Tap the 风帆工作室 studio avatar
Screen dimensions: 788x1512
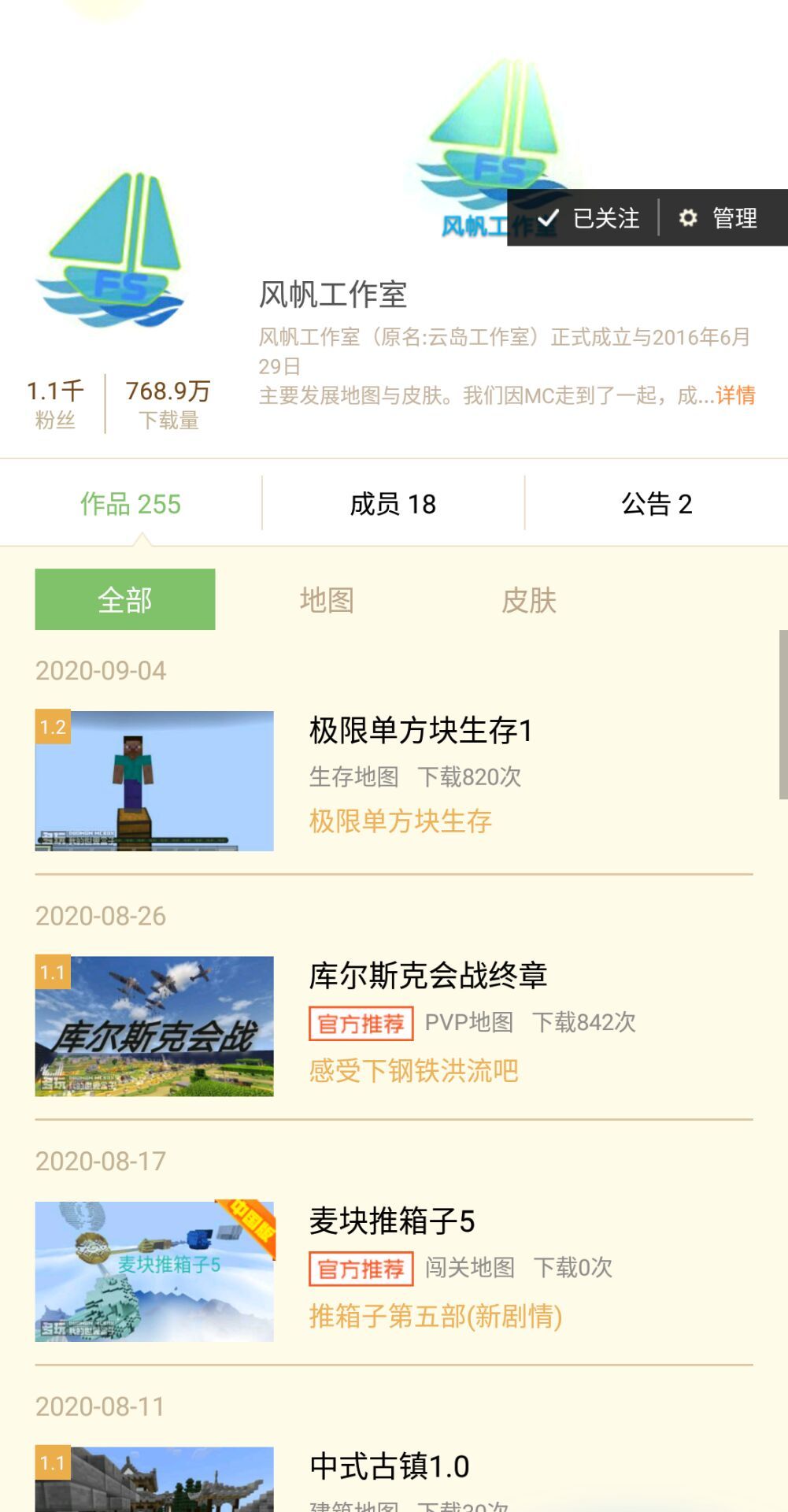tap(110, 252)
